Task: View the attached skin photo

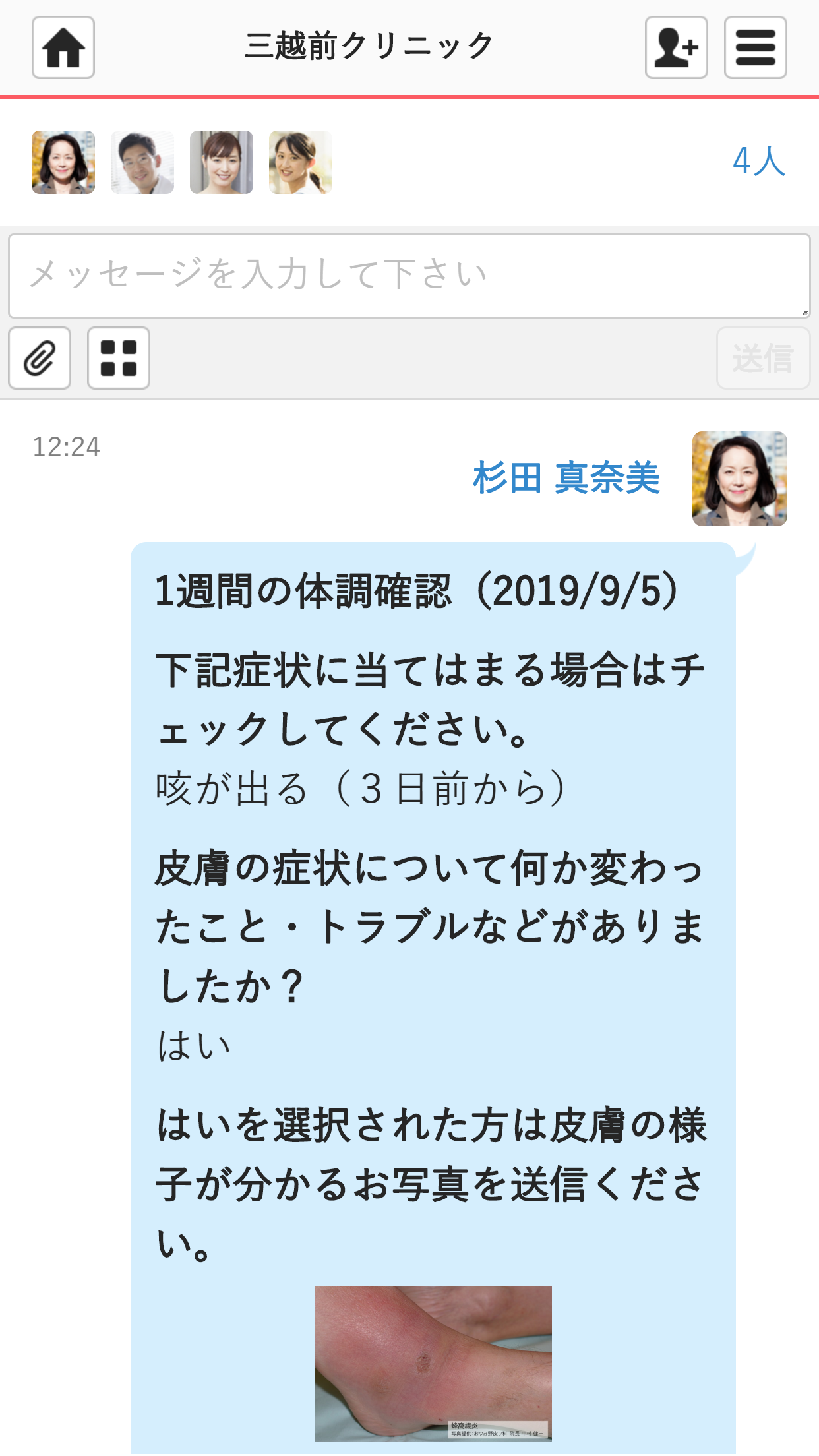Action: tap(433, 1363)
